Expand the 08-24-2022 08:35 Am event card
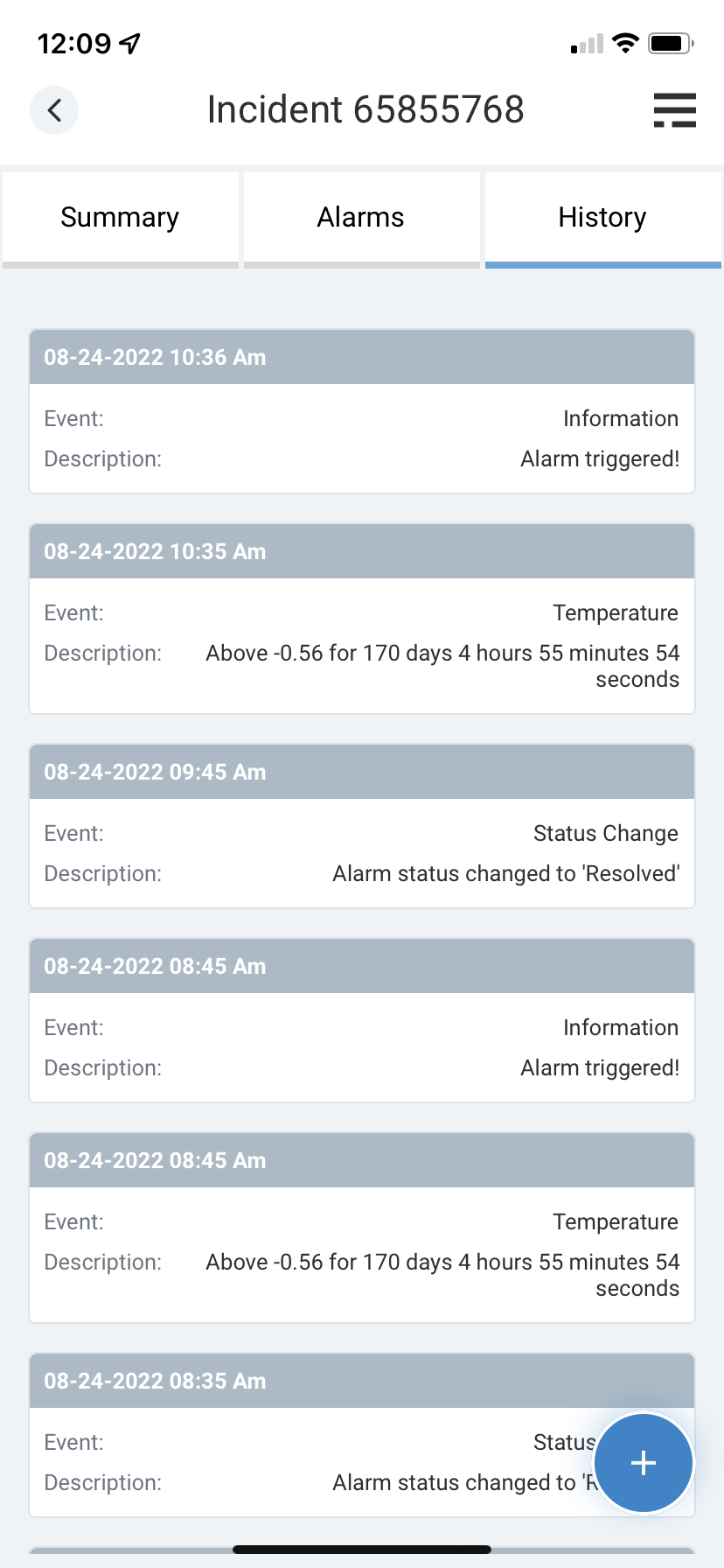Image resolution: width=724 pixels, height=1568 pixels. (361, 1381)
